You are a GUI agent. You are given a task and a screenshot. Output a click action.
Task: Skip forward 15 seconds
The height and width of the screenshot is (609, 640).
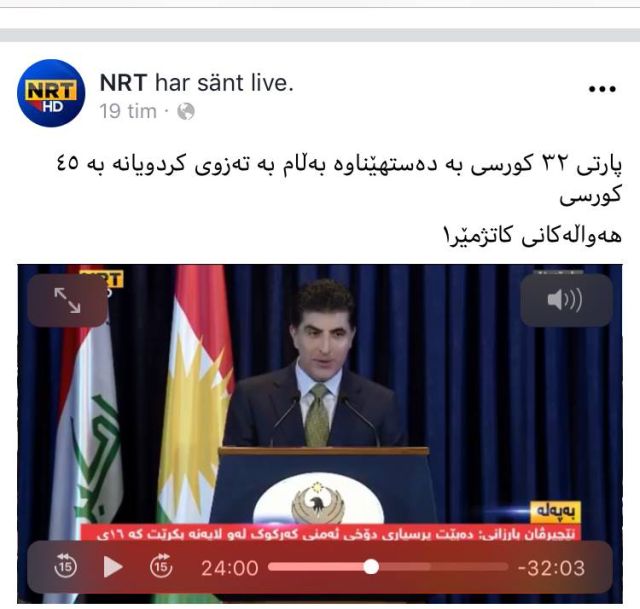[160, 567]
